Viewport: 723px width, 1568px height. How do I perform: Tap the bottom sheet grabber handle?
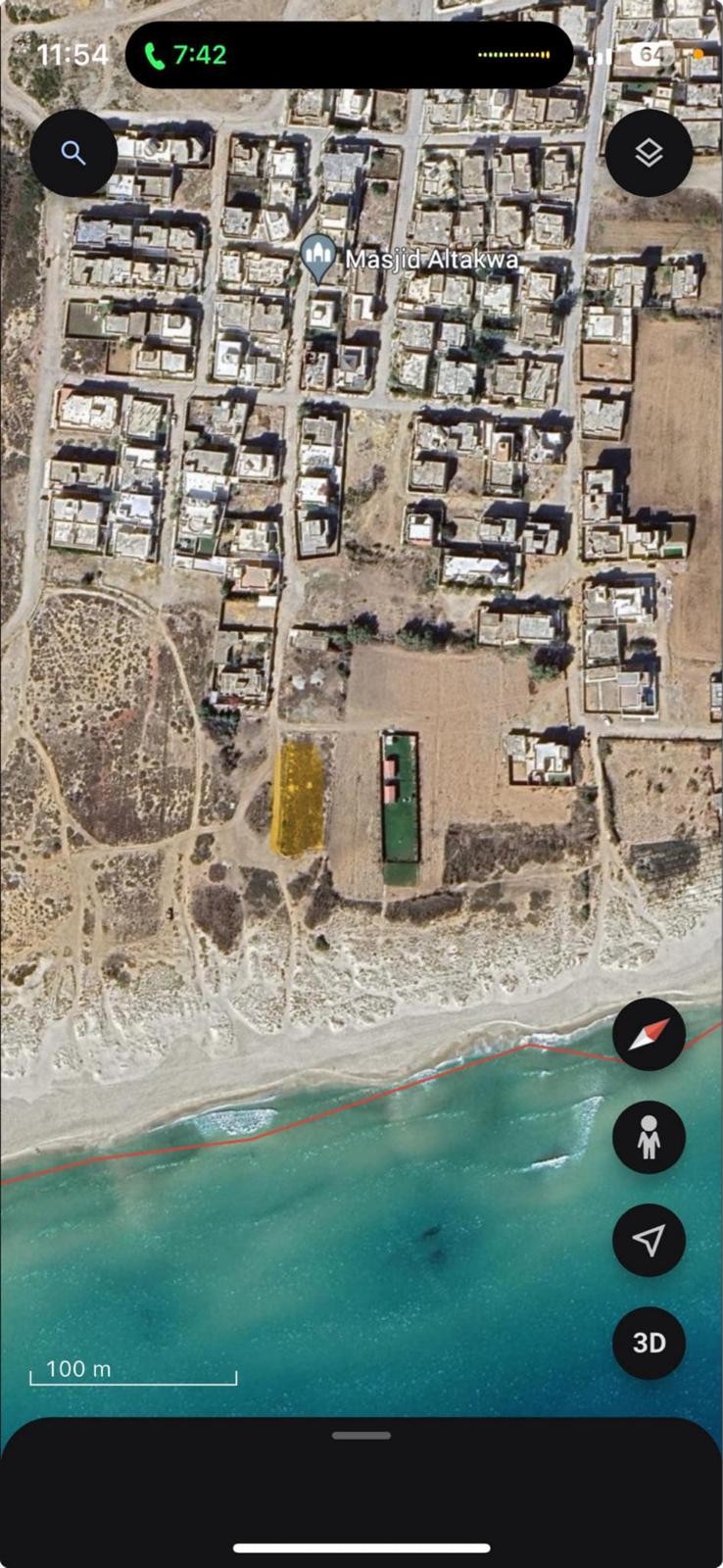point(361,1436)
